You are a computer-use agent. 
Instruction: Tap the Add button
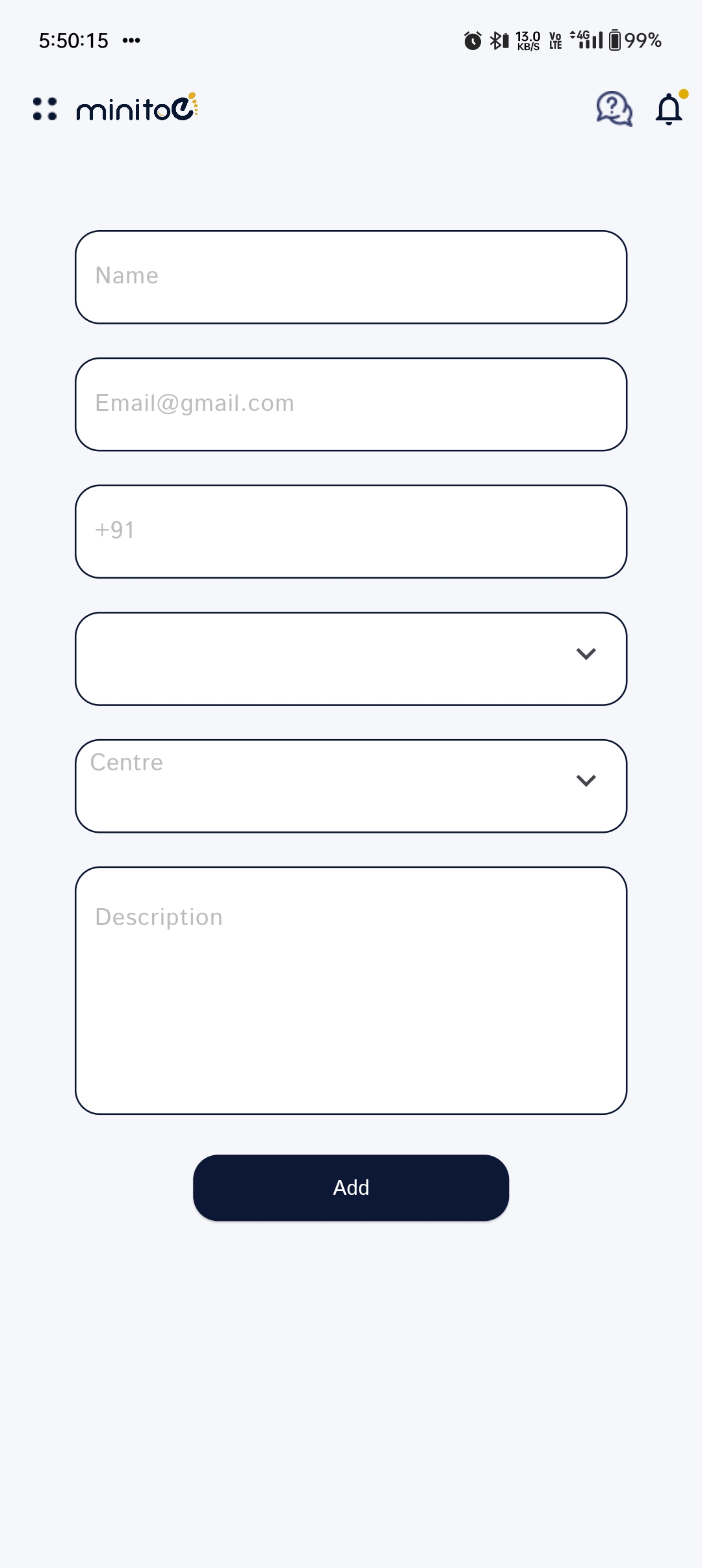pos(351,1188)
